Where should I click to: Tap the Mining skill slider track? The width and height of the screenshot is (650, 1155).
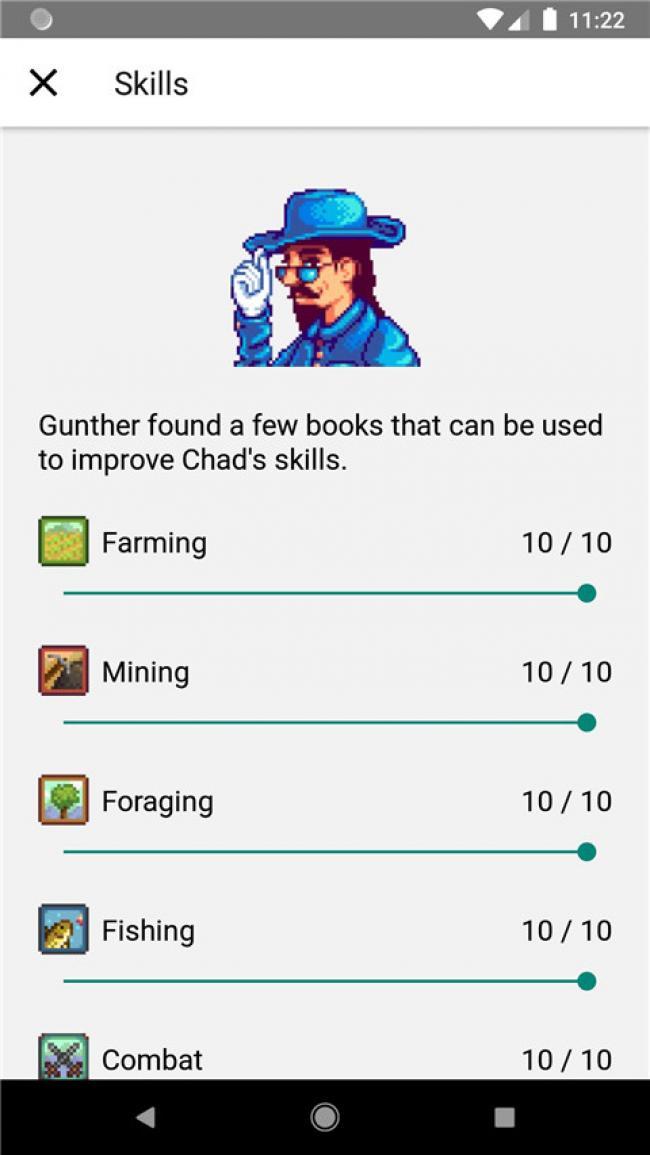[x=325, y=722]
